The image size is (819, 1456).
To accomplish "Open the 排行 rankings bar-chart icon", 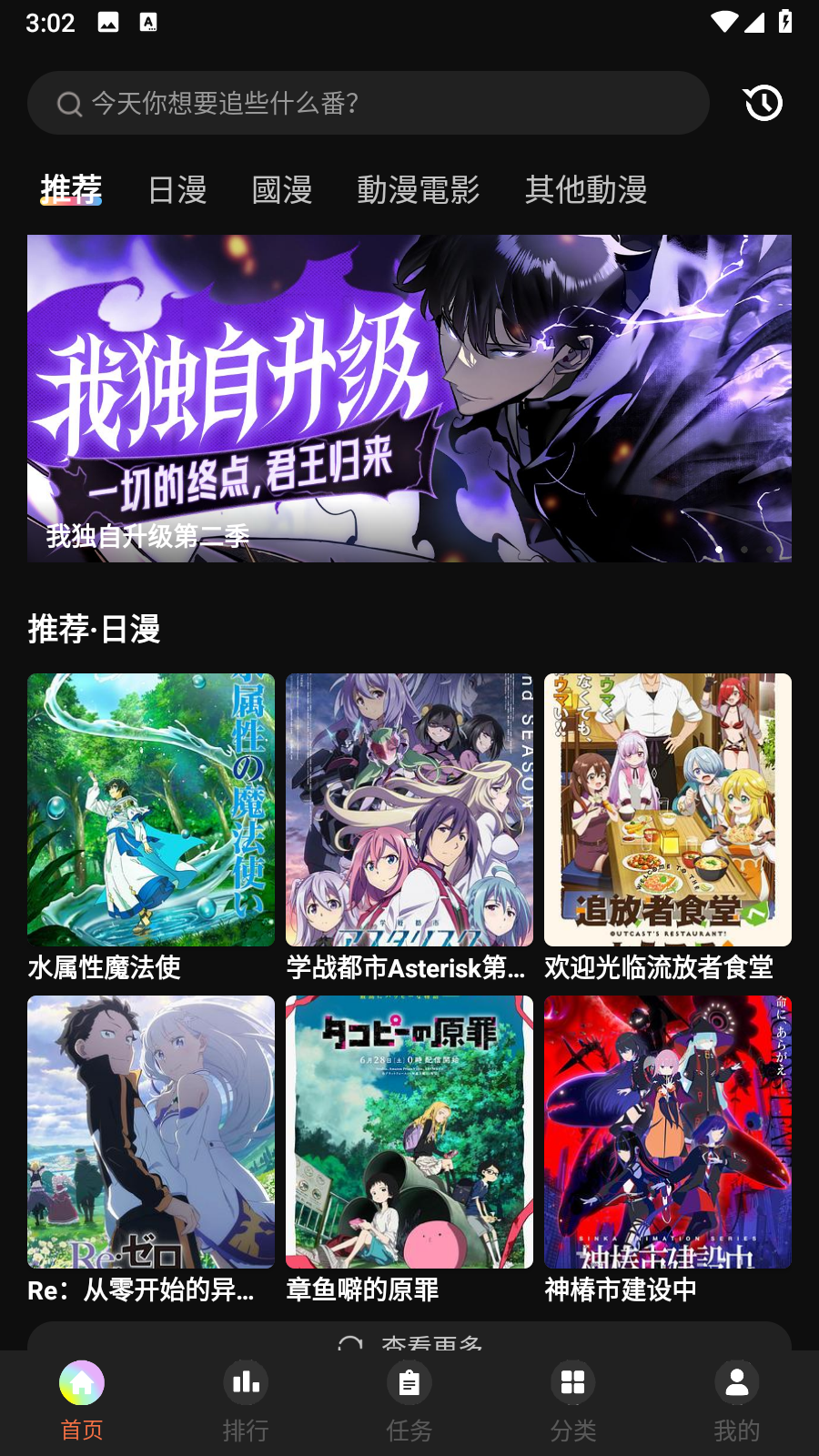I will click(245, 1382).
